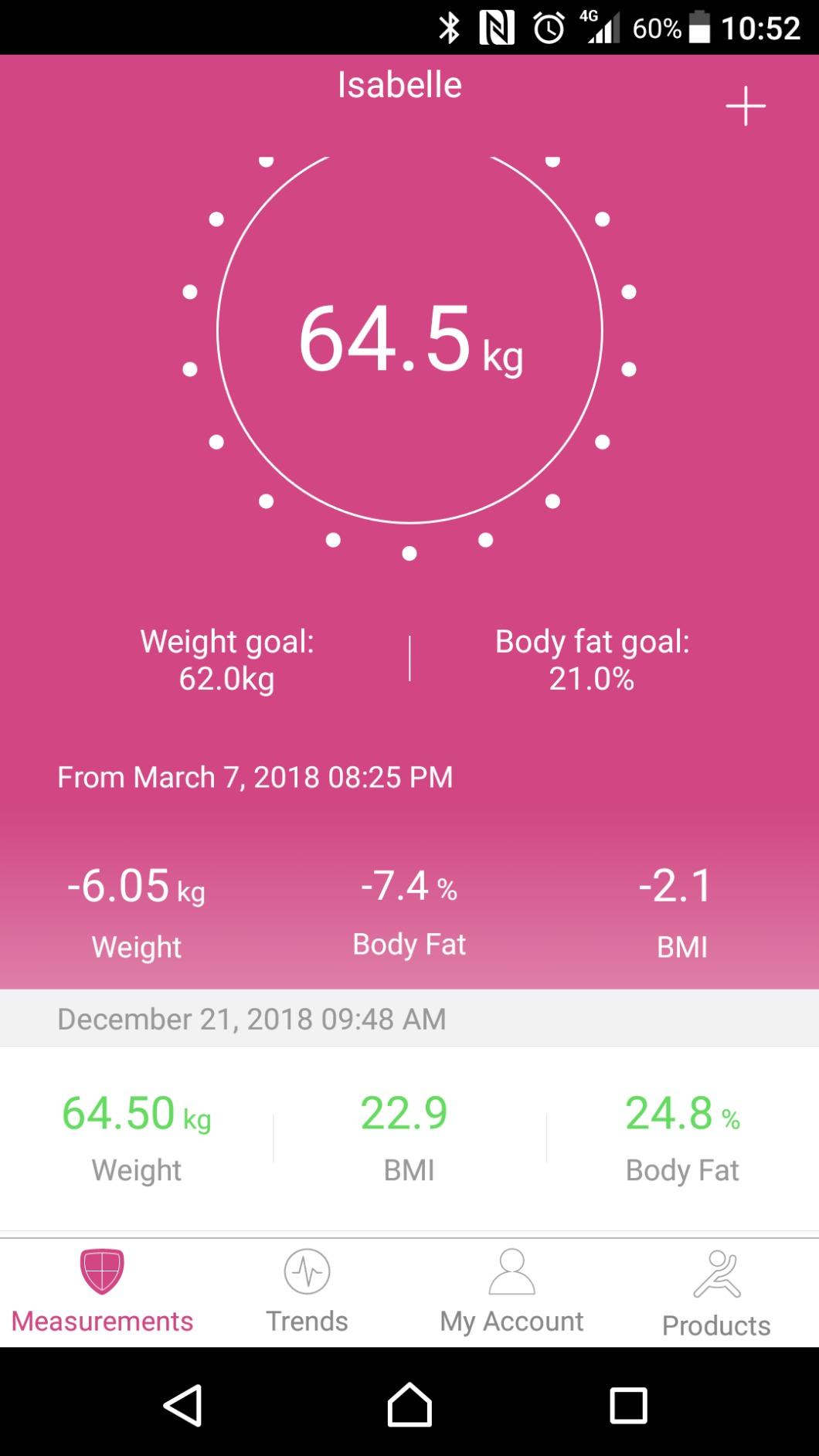Tap the system back button
The width and height of the screenshot is (819, 1456).
[x=183, y=1404]
